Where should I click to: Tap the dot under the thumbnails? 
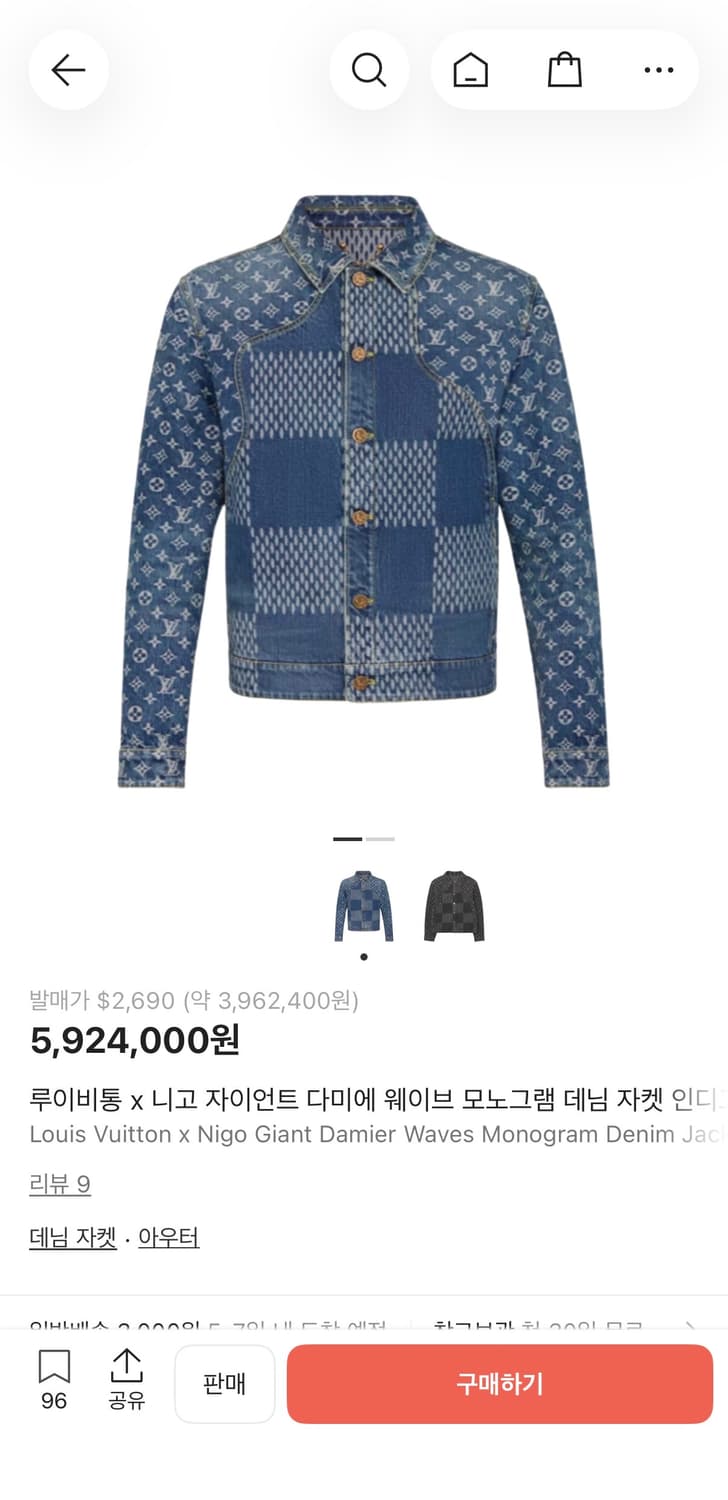(364, 956)
